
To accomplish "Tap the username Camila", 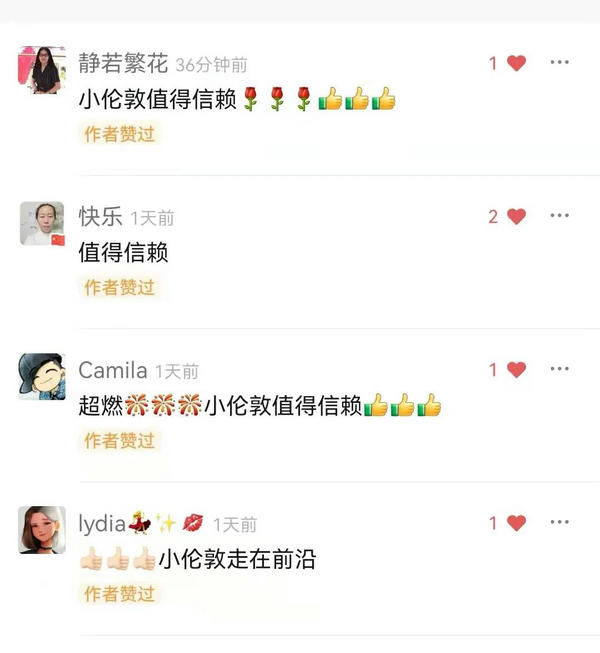I will 112,370.
